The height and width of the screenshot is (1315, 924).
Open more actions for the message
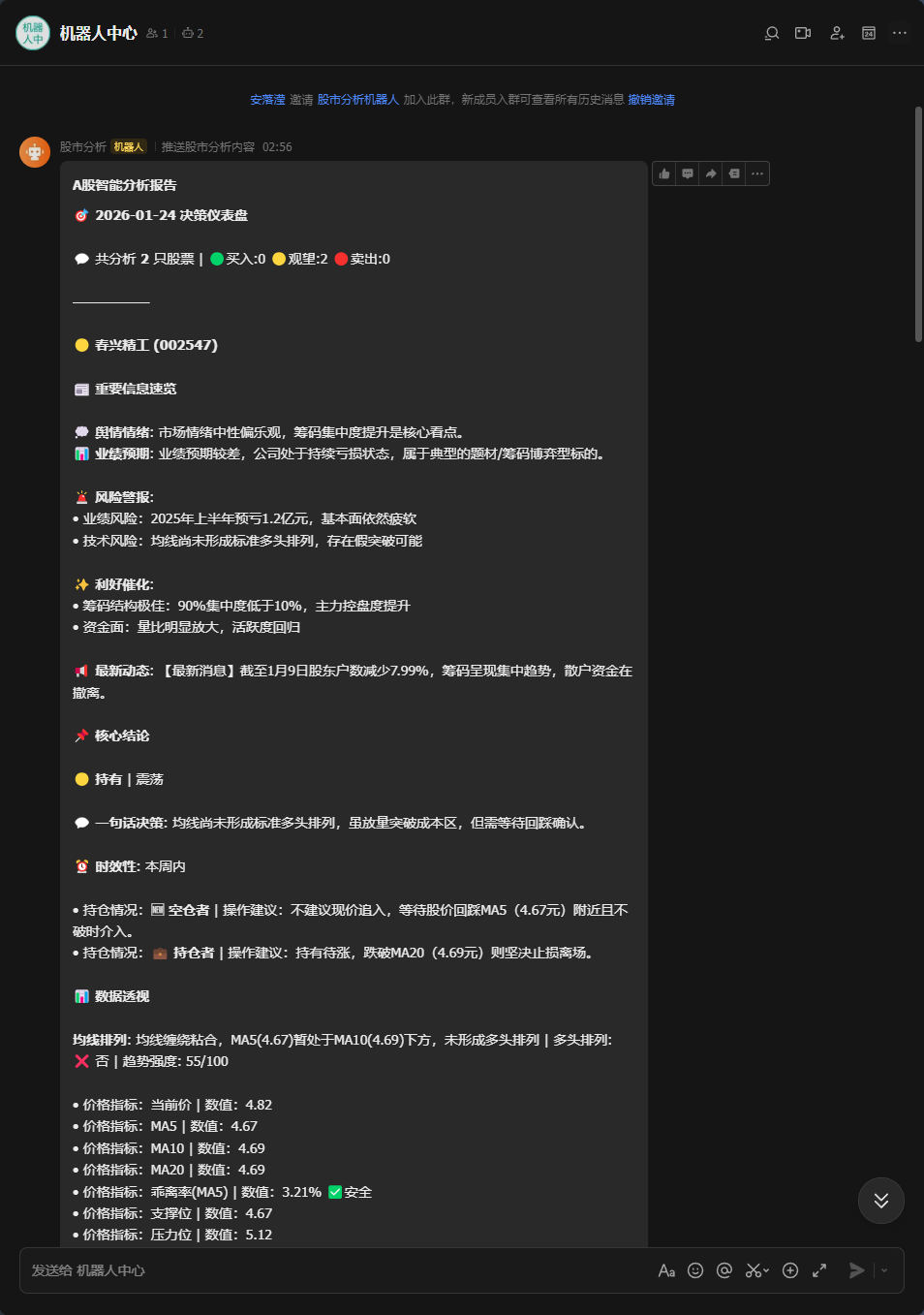coord(757,173)
